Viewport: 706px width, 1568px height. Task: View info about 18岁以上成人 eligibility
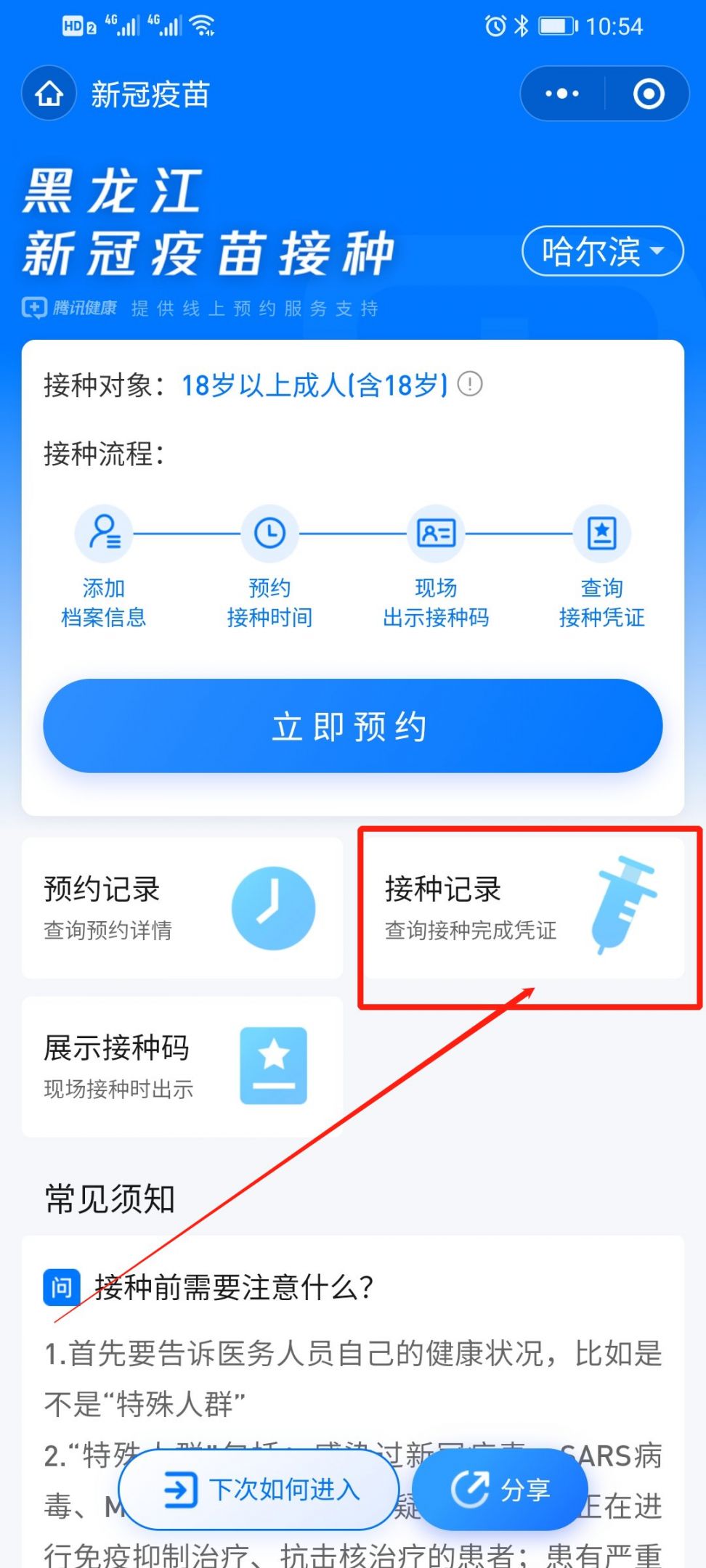[470, 383]
